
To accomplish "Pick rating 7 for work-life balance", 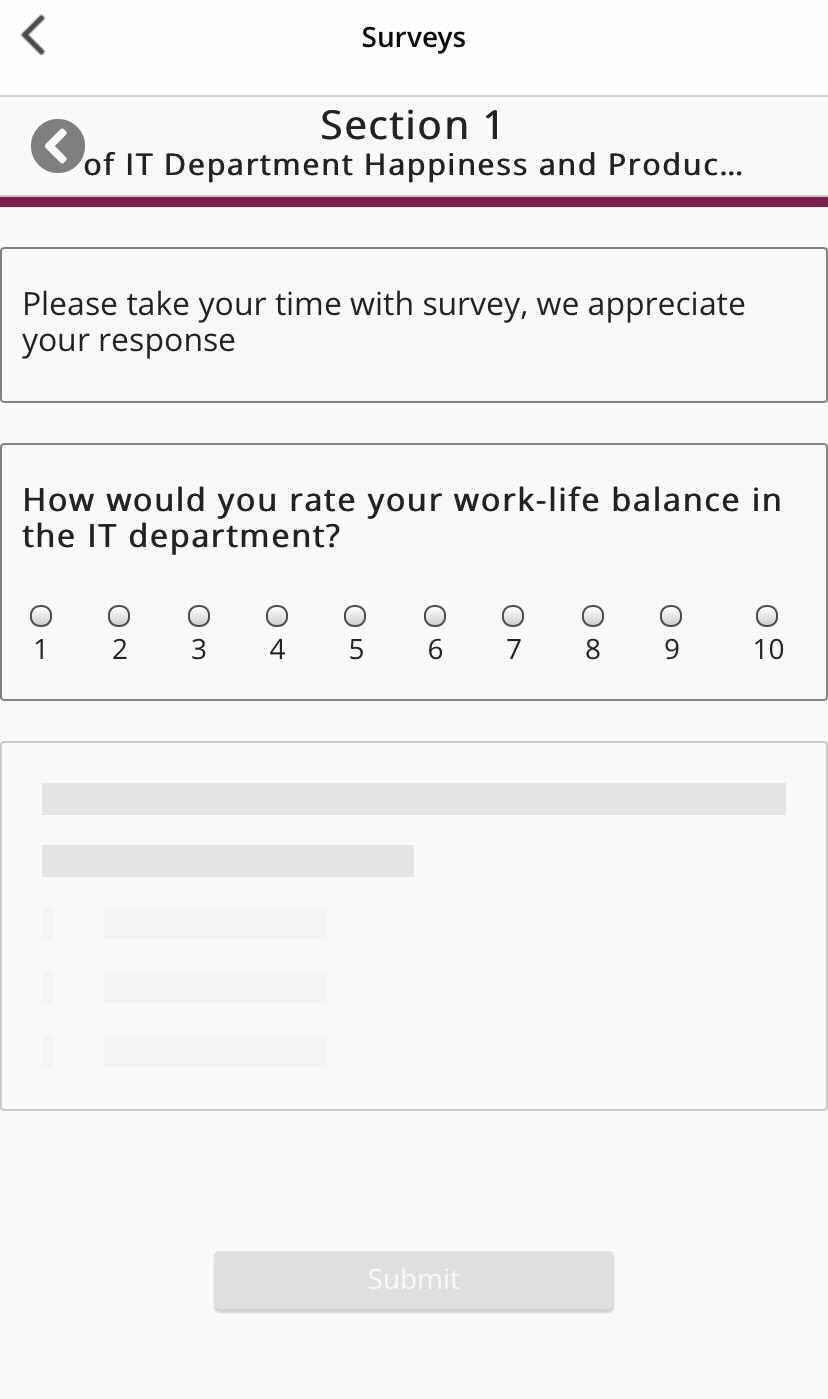I will point(513,615).
